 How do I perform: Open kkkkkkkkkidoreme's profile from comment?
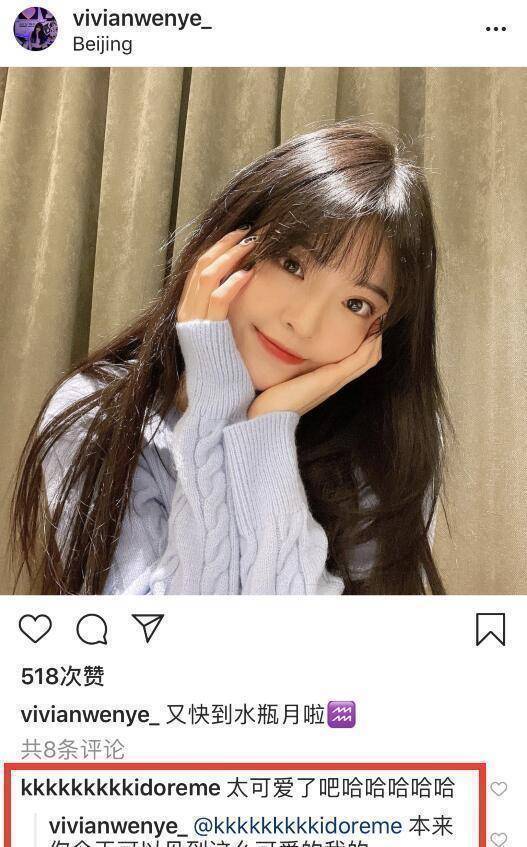[120, 788]
